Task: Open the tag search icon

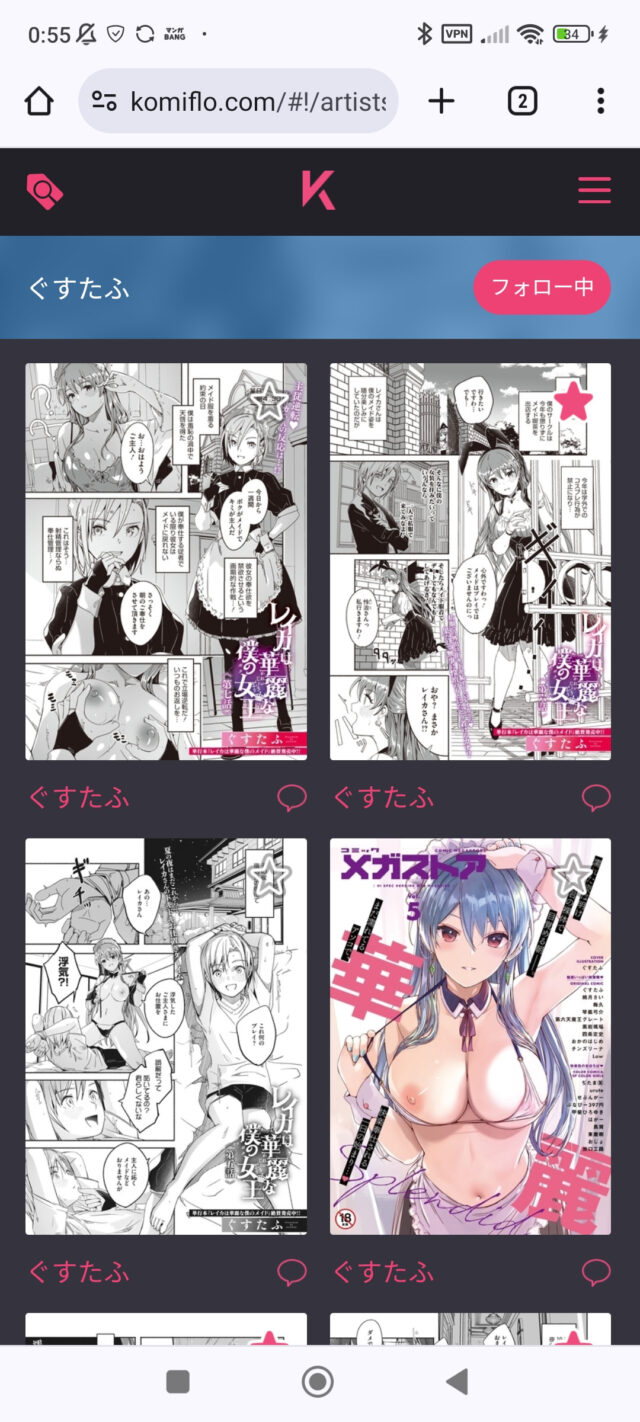Action: coord(44,190)
